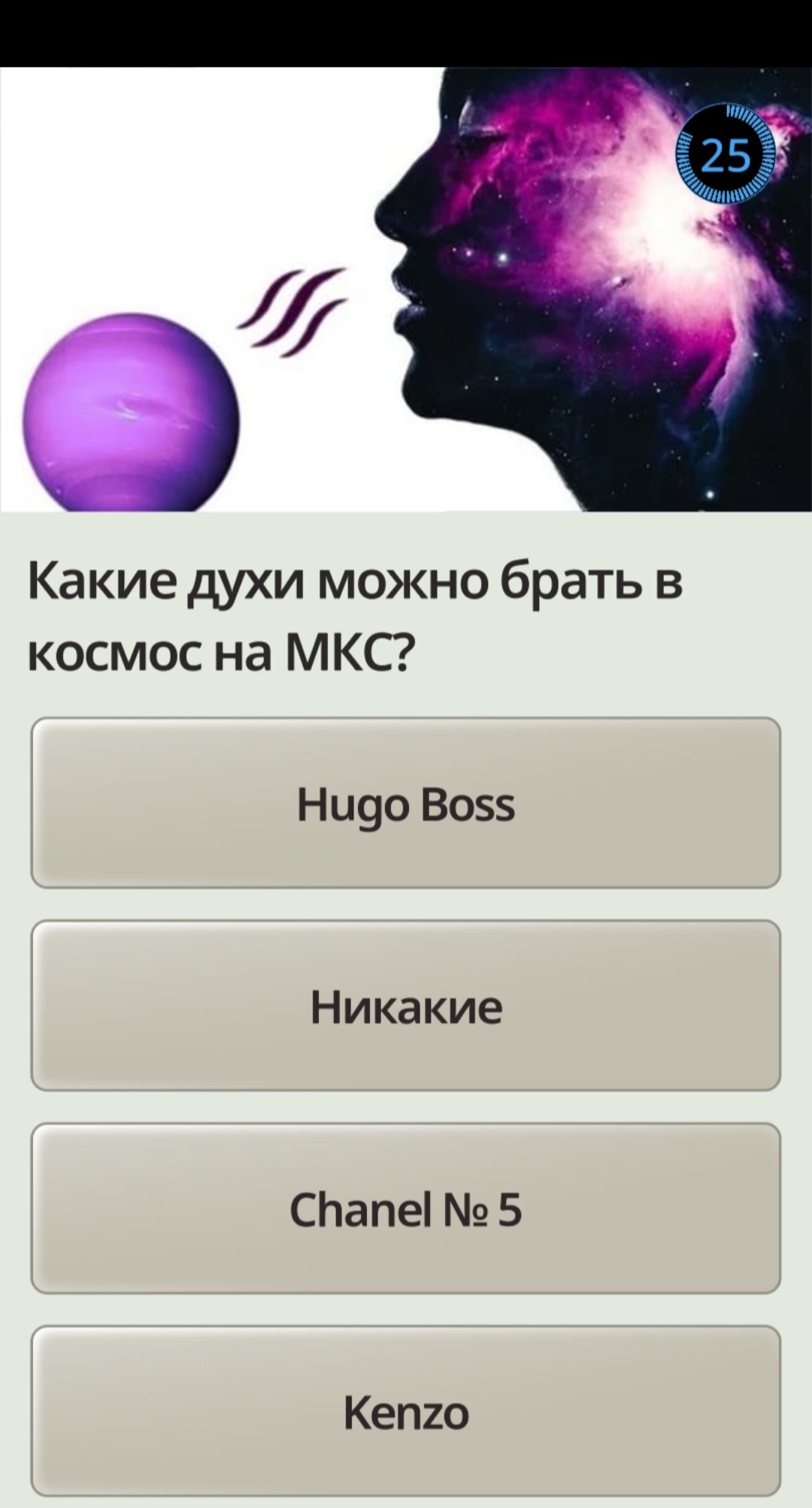Select the Hugo Boss answer
Viewport: 812px width, 1508px height.
click(x=406, y=803)
